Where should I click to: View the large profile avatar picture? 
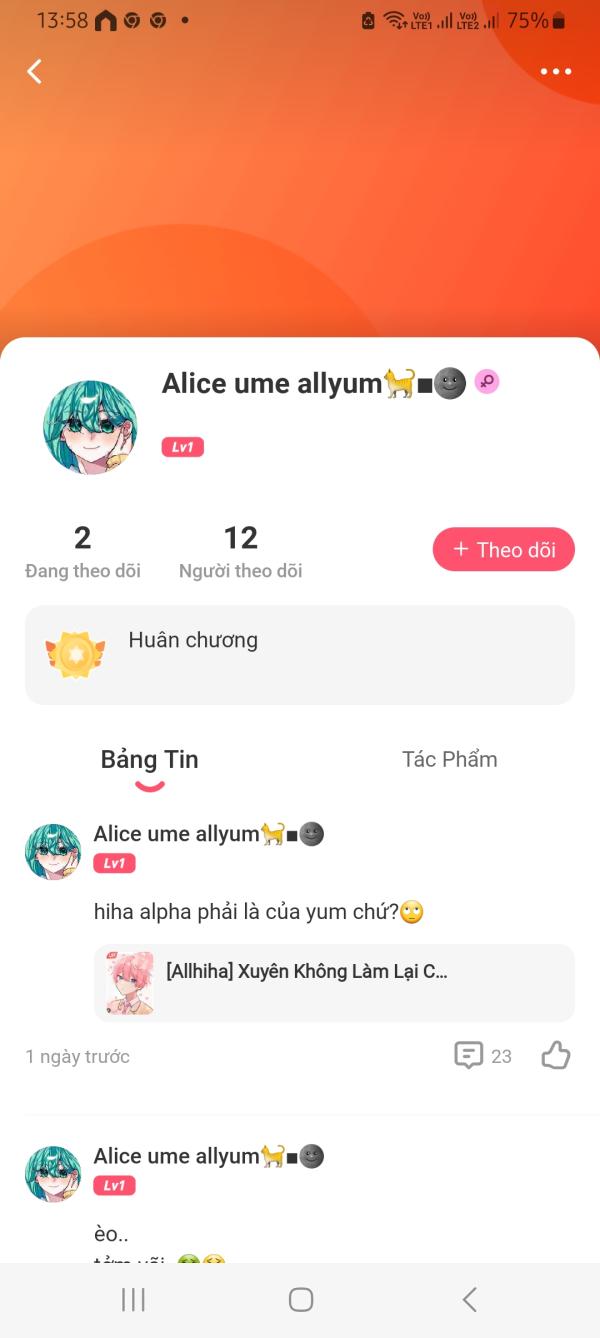click(90, 426)
